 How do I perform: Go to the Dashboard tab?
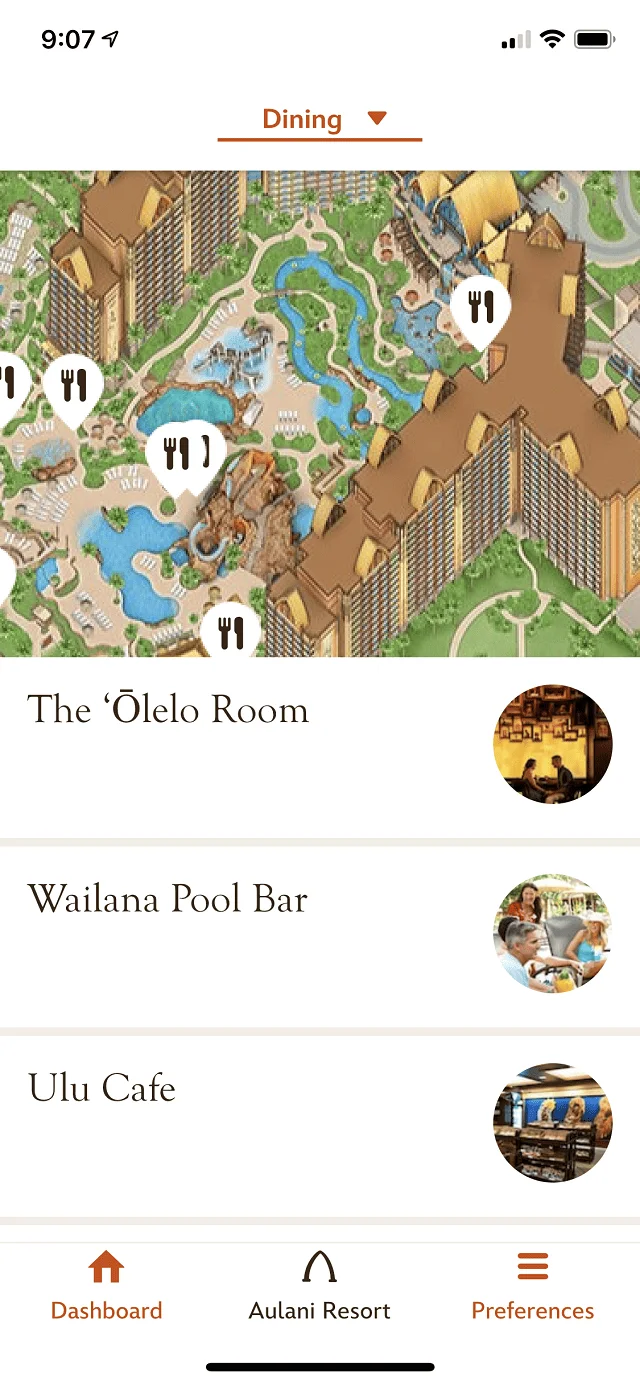106,1290
